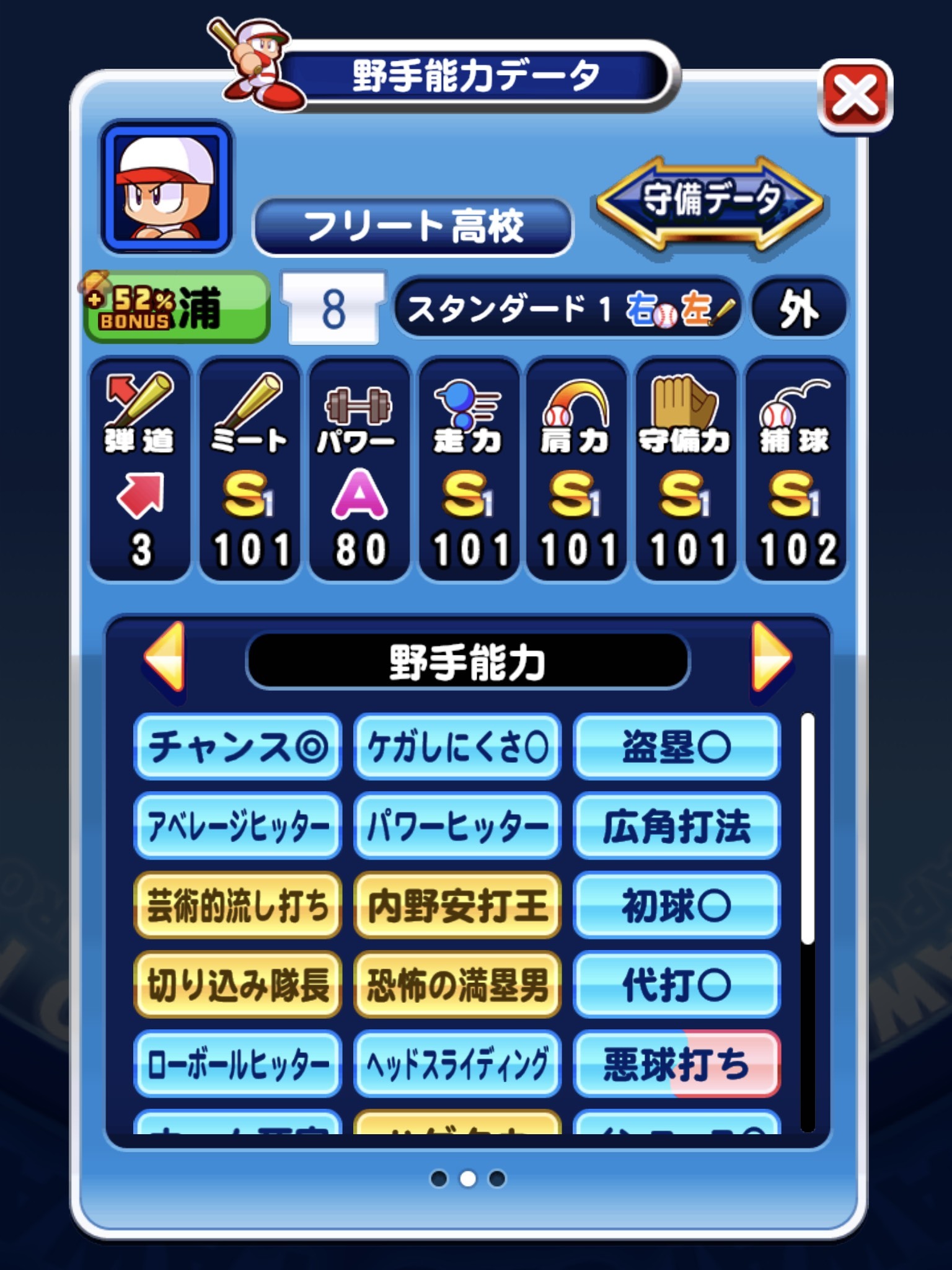
Task: View アベレージヒッター skill info
Action: pyautogui.click(x=237, y=826)
